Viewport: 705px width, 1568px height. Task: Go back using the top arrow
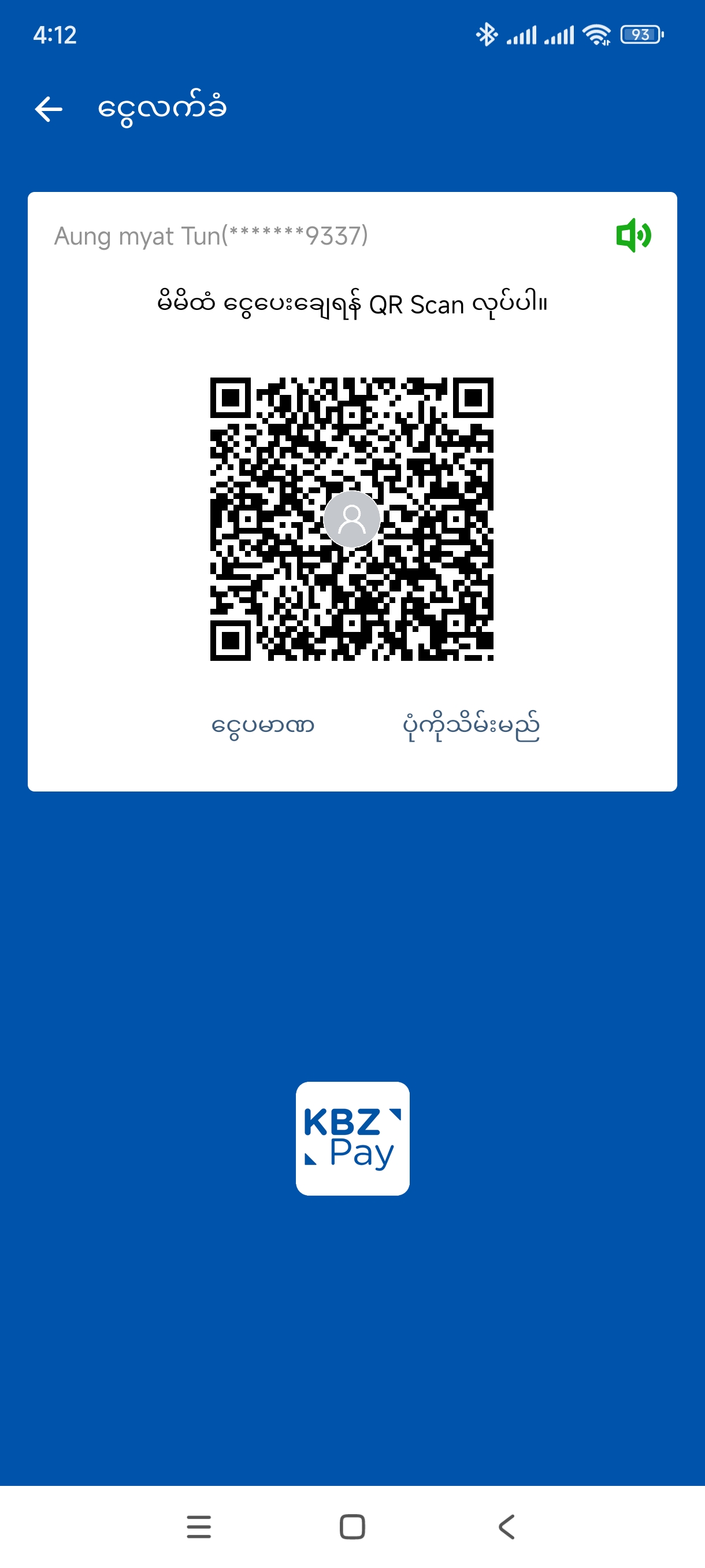pyautogui.click(x=49, y=109)
